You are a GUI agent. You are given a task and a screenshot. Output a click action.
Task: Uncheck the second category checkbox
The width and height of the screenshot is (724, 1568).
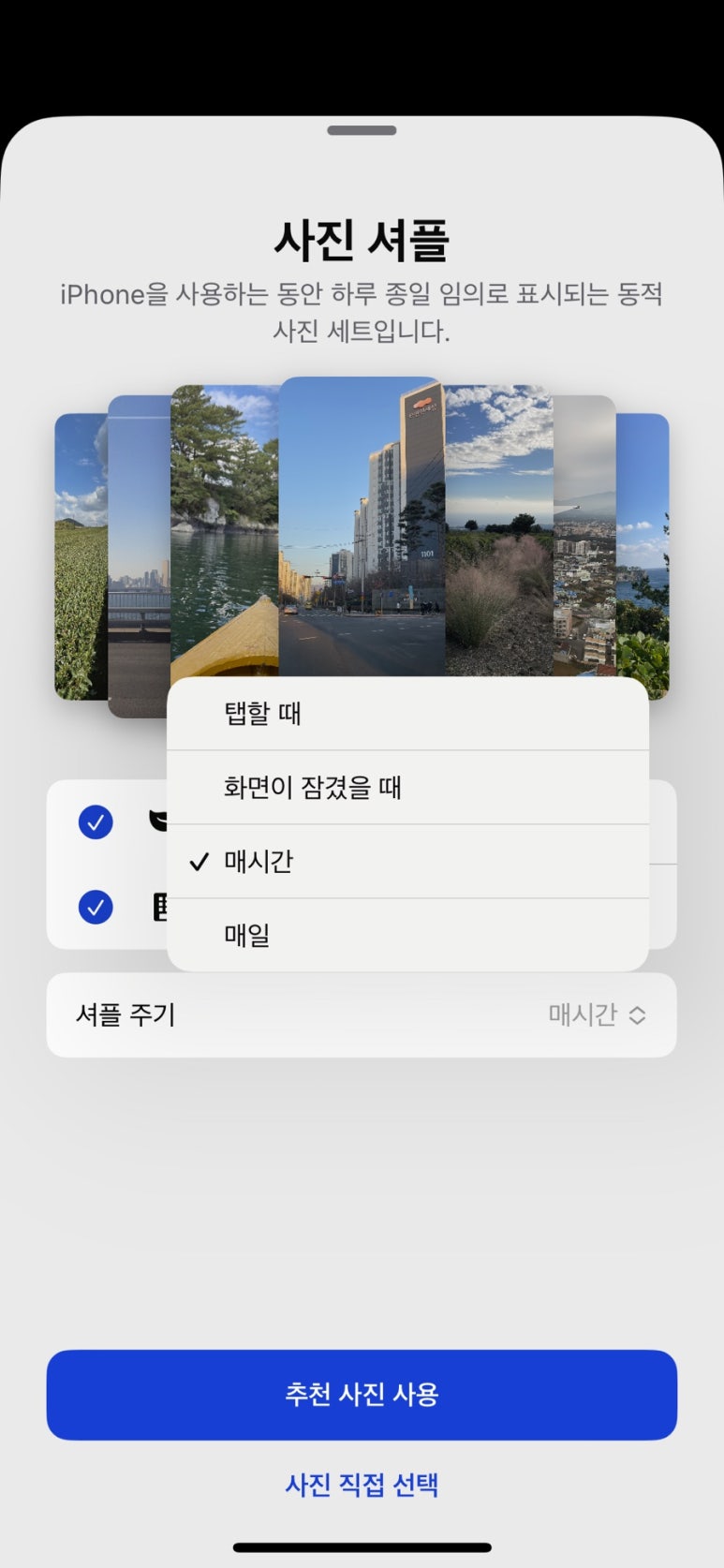(x=96, y=907)
